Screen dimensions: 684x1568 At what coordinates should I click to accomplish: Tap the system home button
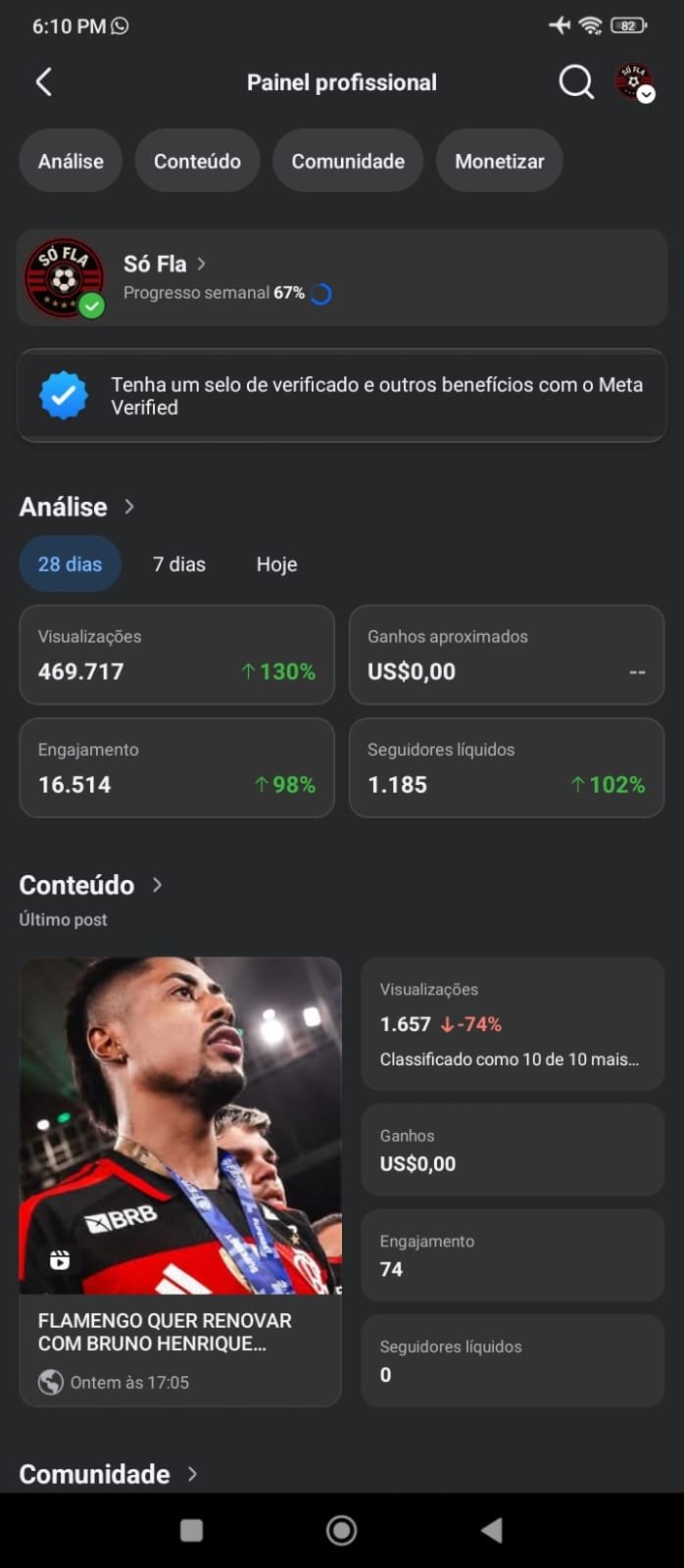[341, 1530]
